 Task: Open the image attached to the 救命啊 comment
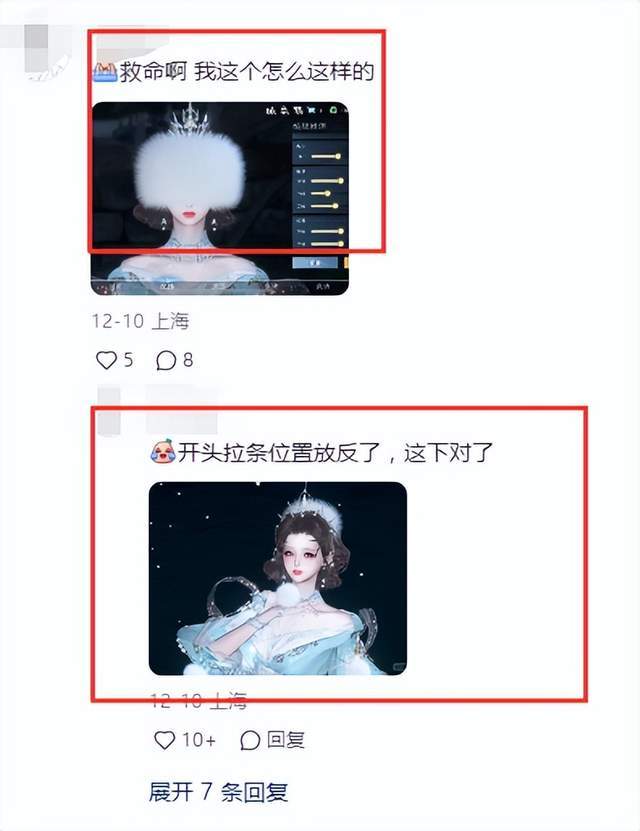pos(220,198)
